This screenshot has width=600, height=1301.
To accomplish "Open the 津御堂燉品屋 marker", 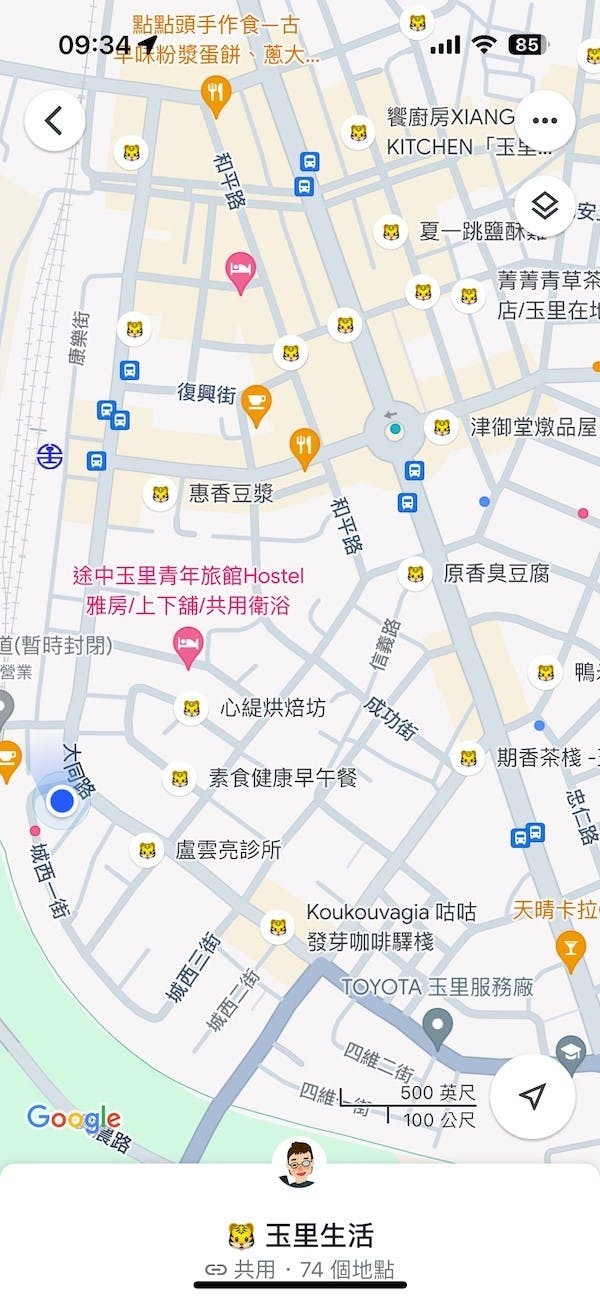I will tap(441, 427).
